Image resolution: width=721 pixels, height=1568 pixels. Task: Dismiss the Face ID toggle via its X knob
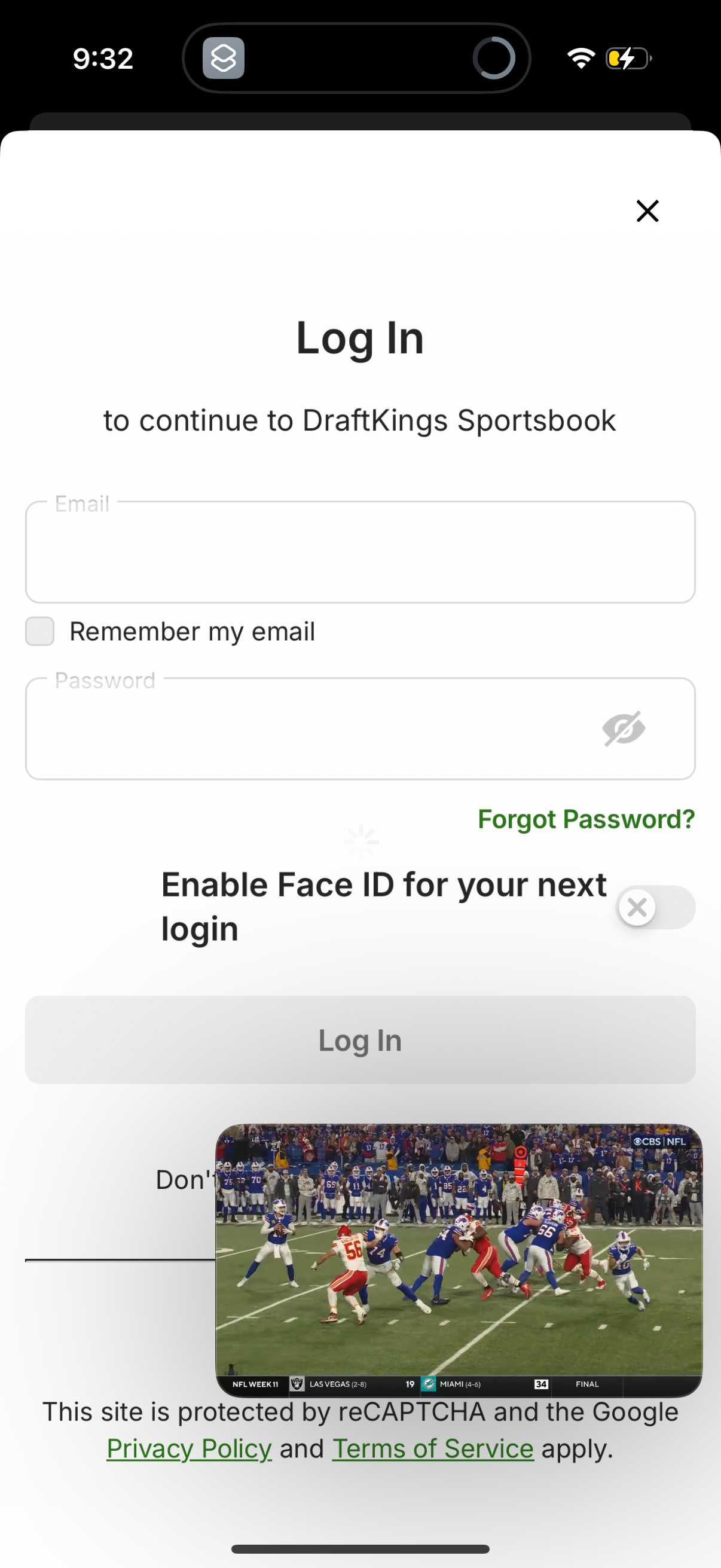click(638, 907)
